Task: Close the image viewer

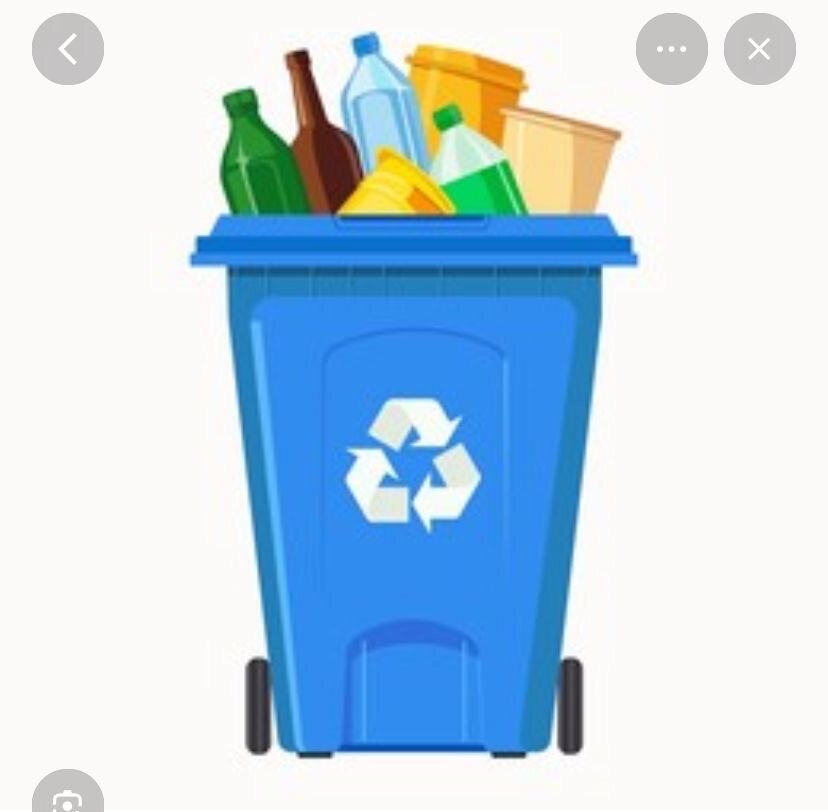Action: pyautogui.click(x=759, y=49)
